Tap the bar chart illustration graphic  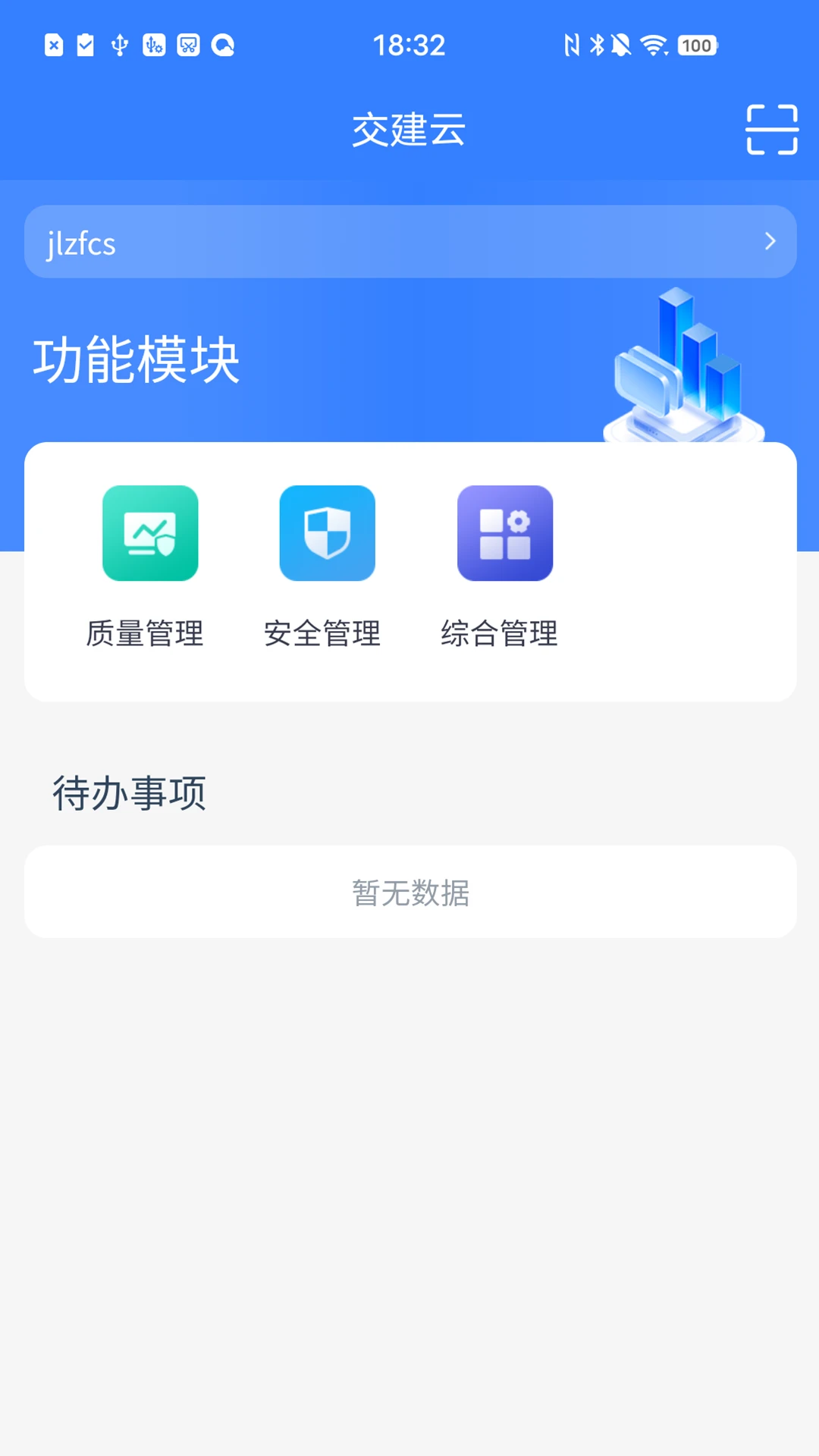tap(690, 364)
